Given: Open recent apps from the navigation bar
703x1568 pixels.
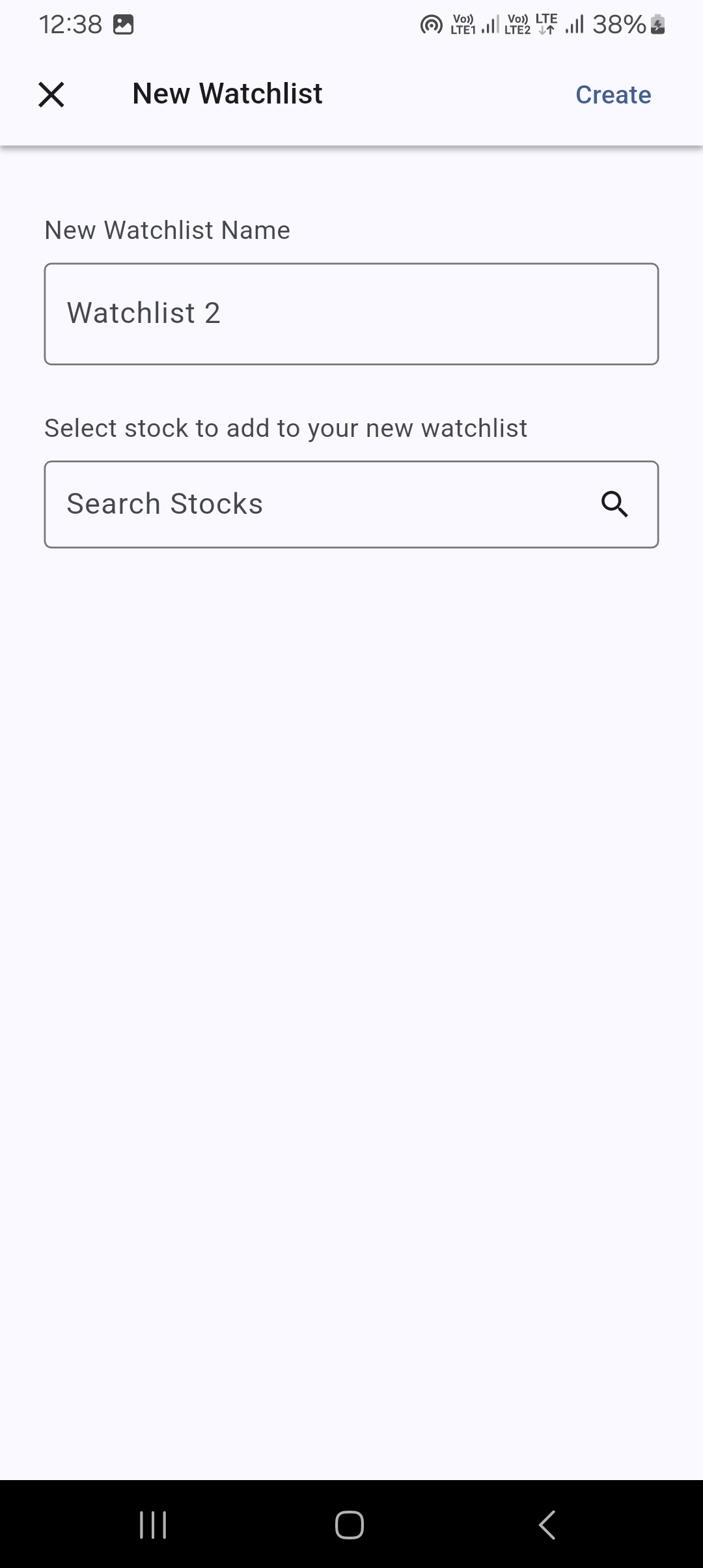Looking at the screenshot, I should [x=154, y=1524].
